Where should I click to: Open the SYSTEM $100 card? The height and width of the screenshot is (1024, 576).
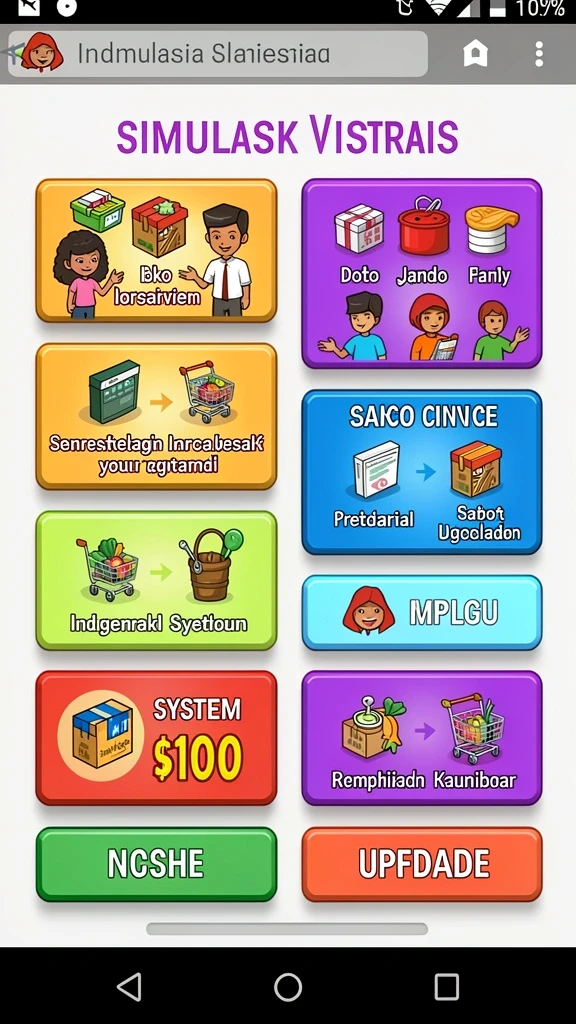pos(156,738)
